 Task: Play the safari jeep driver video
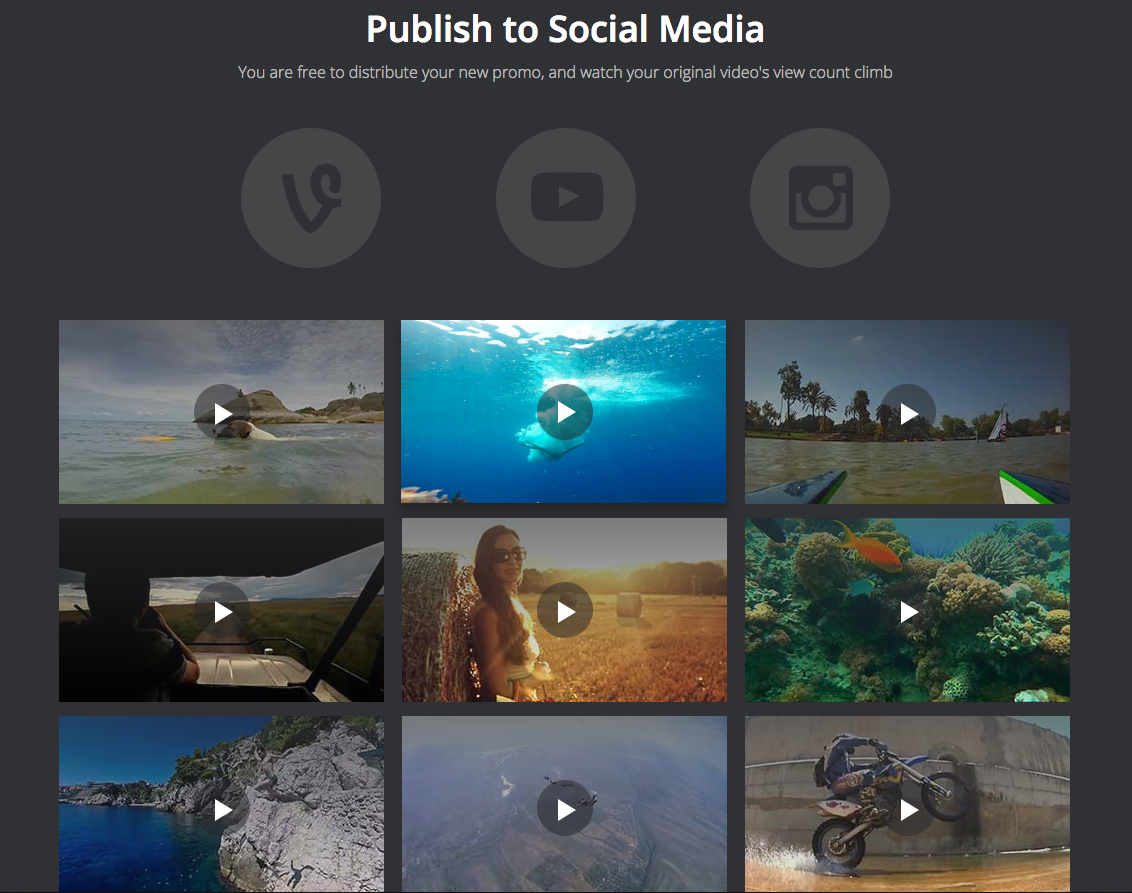click(x=222, y=611)
